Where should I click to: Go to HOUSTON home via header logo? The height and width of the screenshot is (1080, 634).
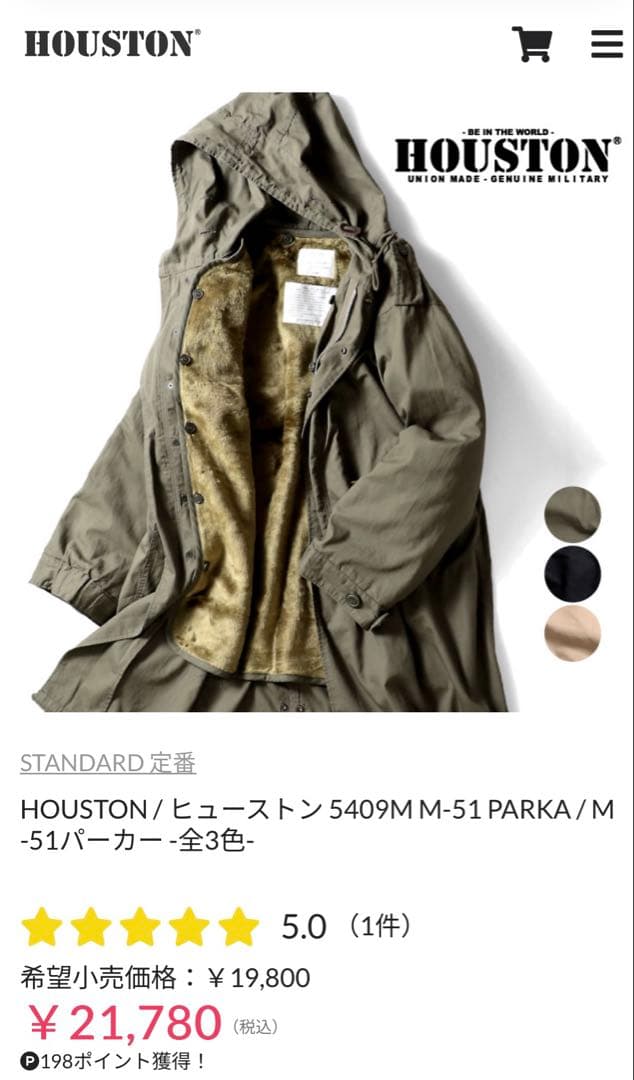coord(112,44)
